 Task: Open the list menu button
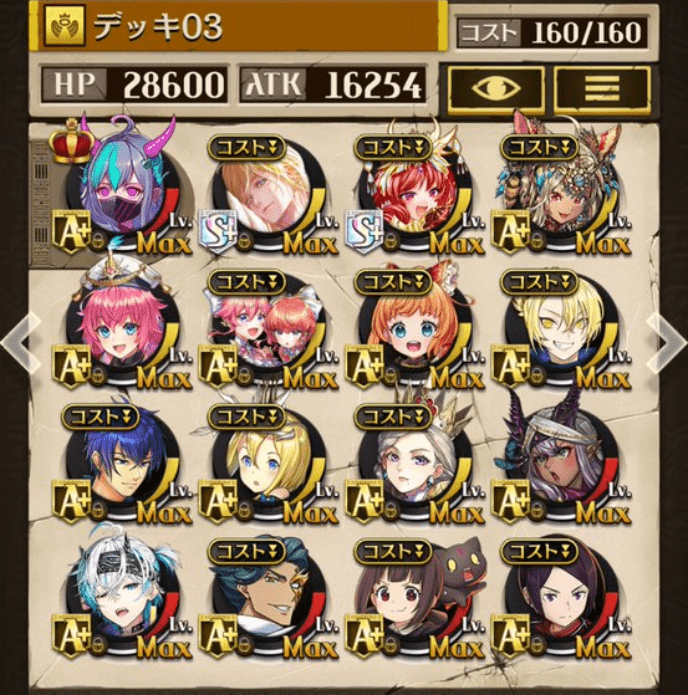tap(601, 89)
